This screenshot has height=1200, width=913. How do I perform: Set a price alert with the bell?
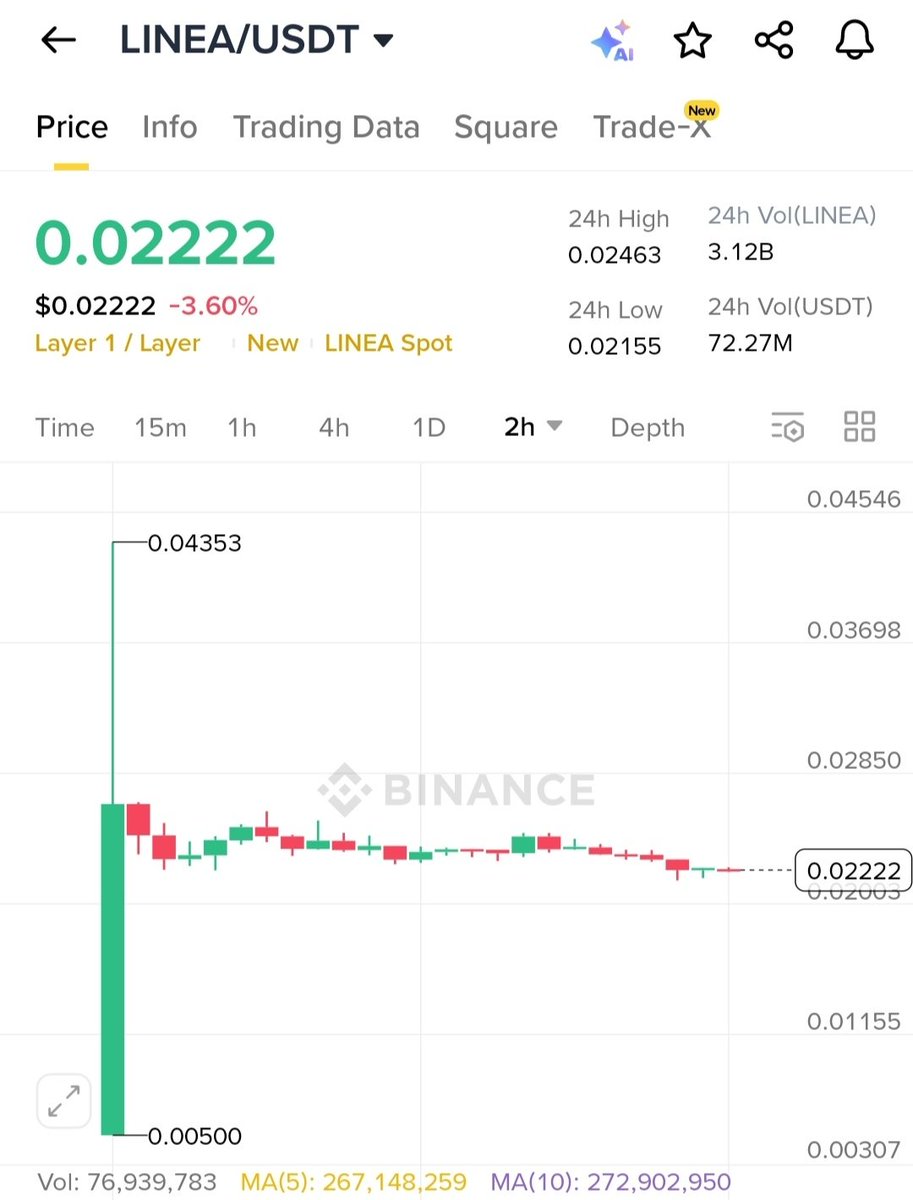pos(854,41)
